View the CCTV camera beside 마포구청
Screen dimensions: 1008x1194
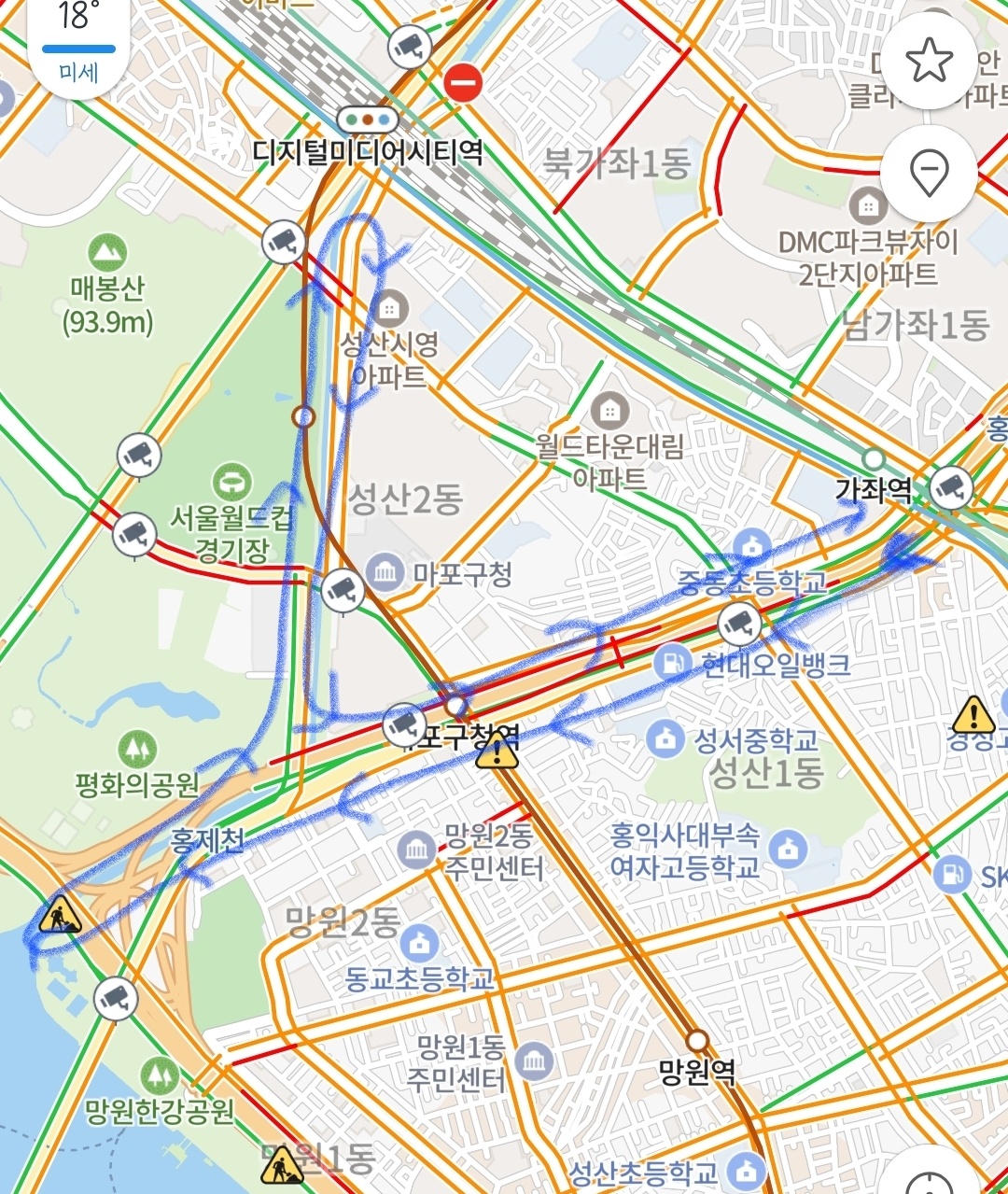tap(343, 590)
